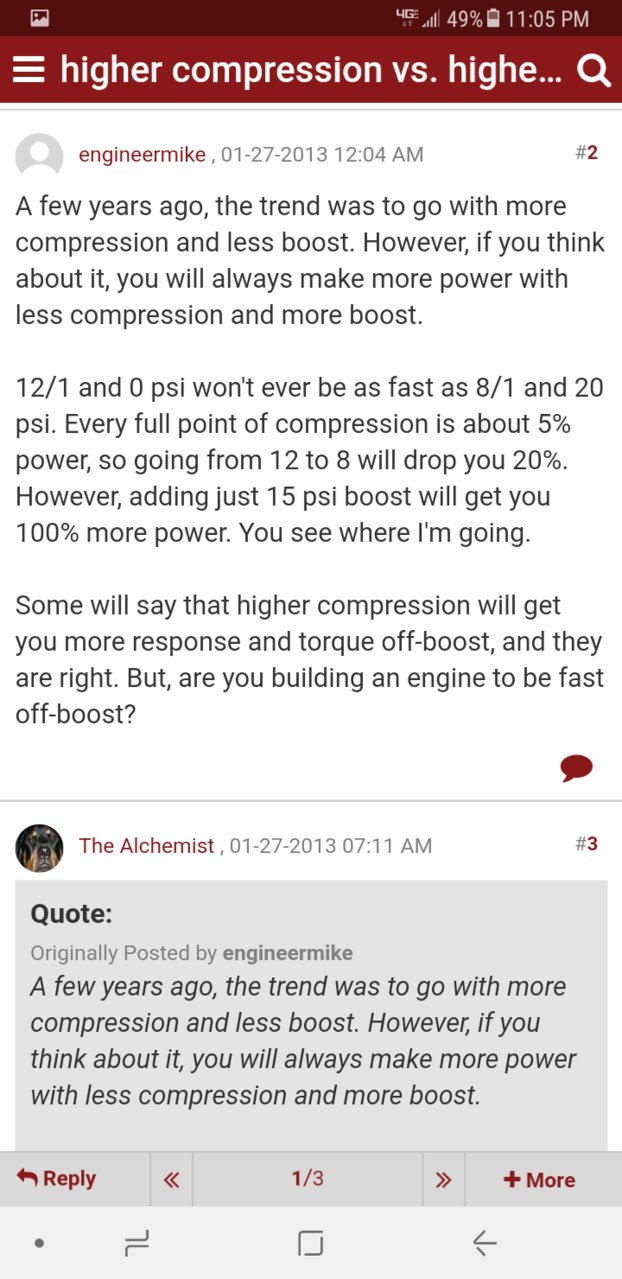Go to home screen via system button
Viewport: 622px width, 1279px height.
pyautogui.click(x=311, y=1243)
